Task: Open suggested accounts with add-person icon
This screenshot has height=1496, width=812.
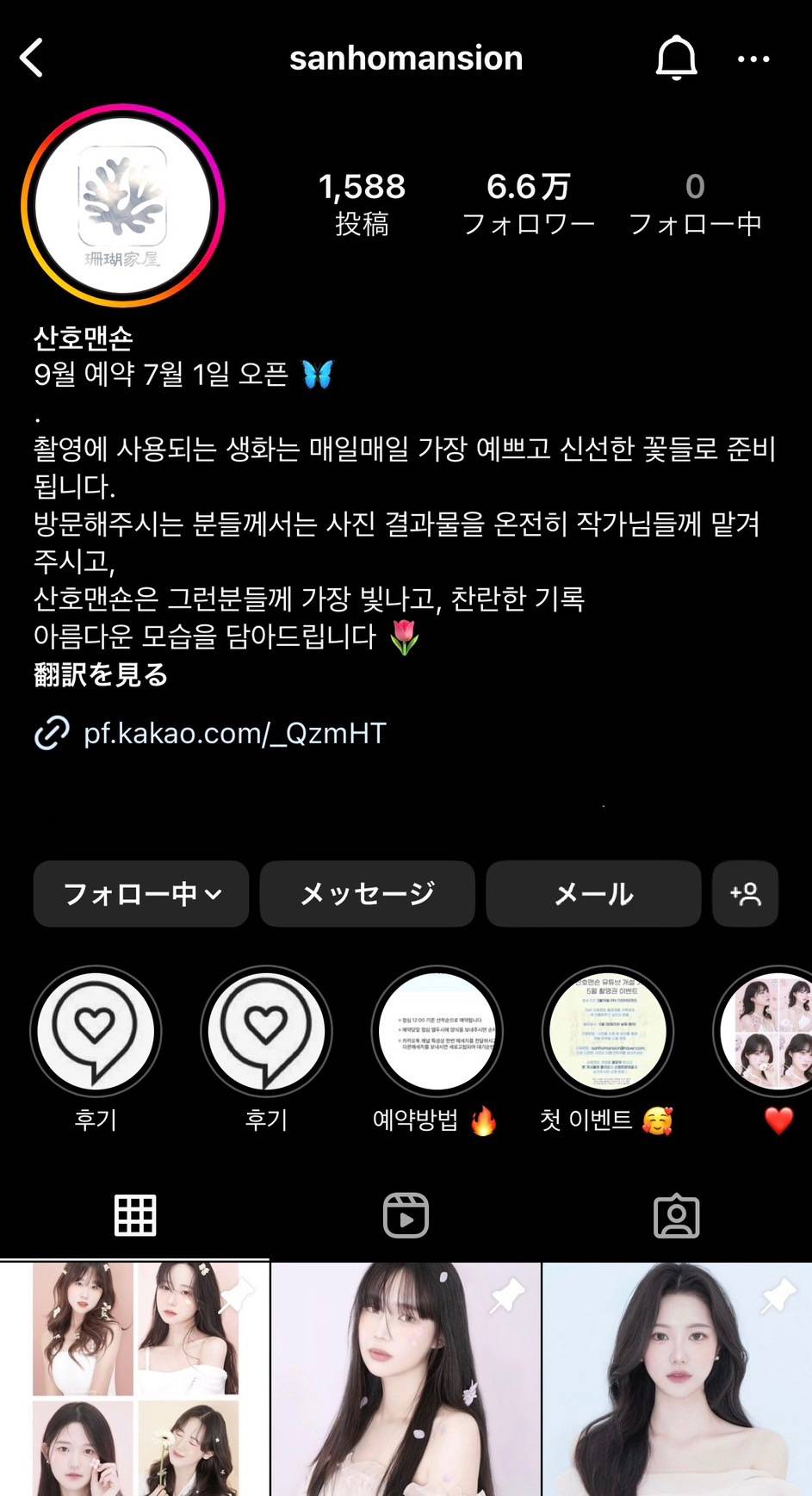Action: pyautogui.click(x=746, y=894)
